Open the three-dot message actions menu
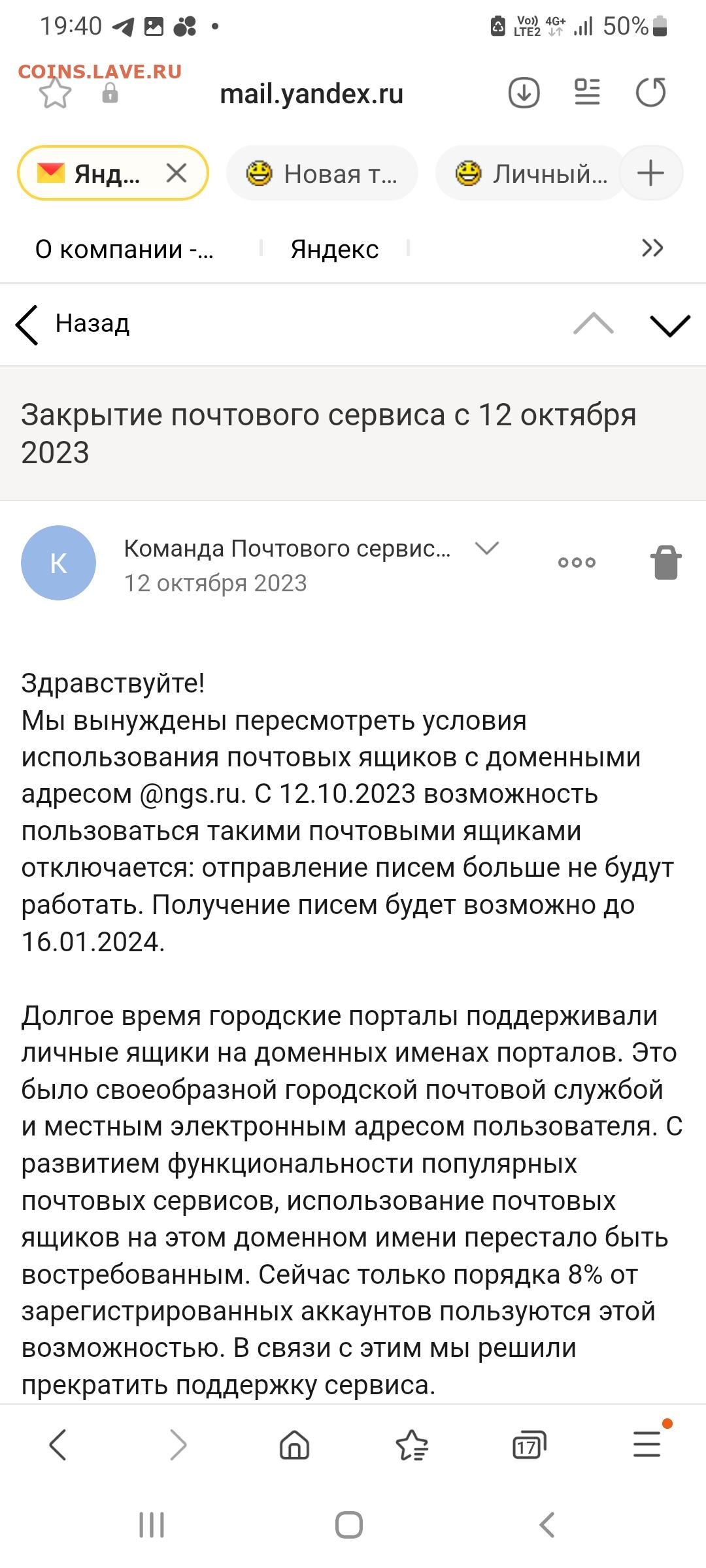 pyautogui.click(x=577, y=563)
